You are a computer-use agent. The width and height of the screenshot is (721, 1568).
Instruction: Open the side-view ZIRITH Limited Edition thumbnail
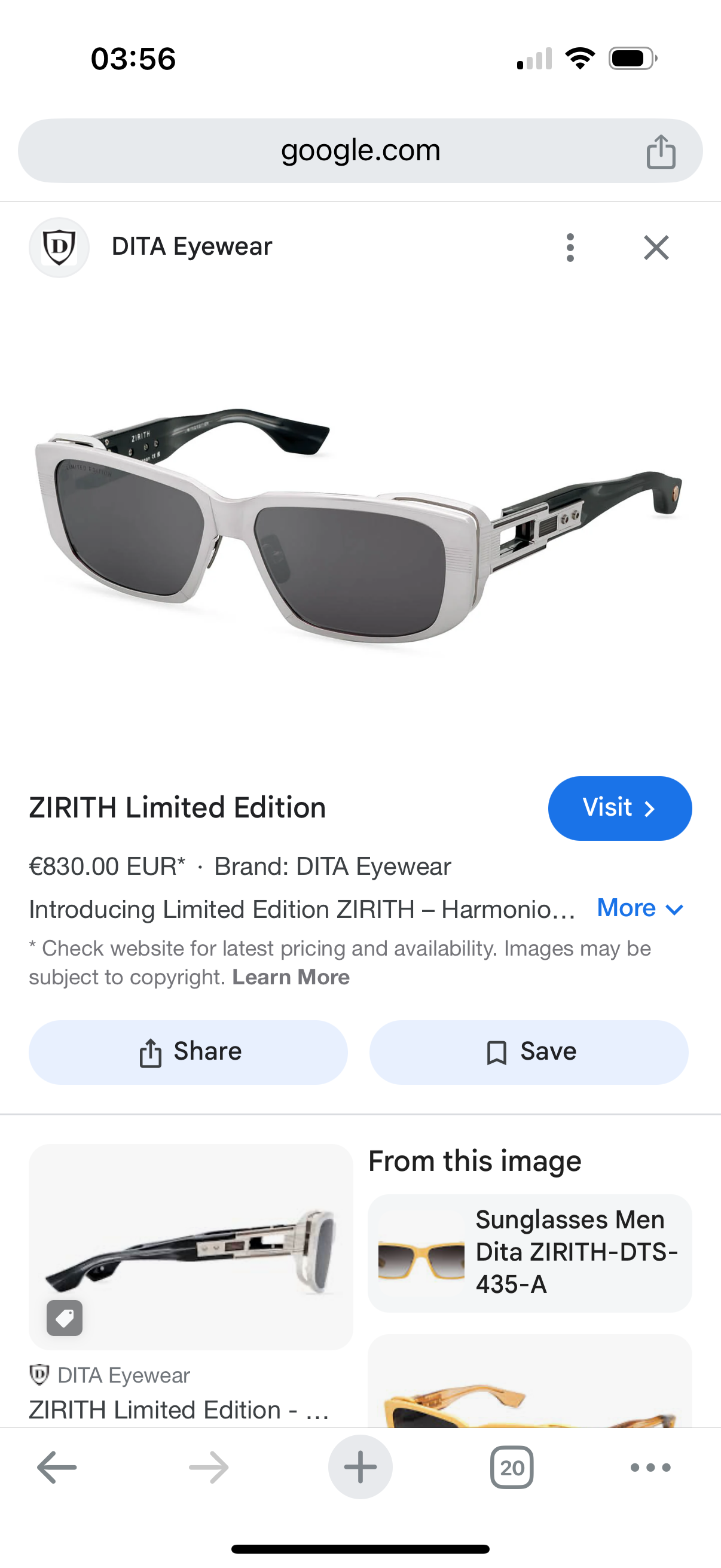click(191, 1246)
